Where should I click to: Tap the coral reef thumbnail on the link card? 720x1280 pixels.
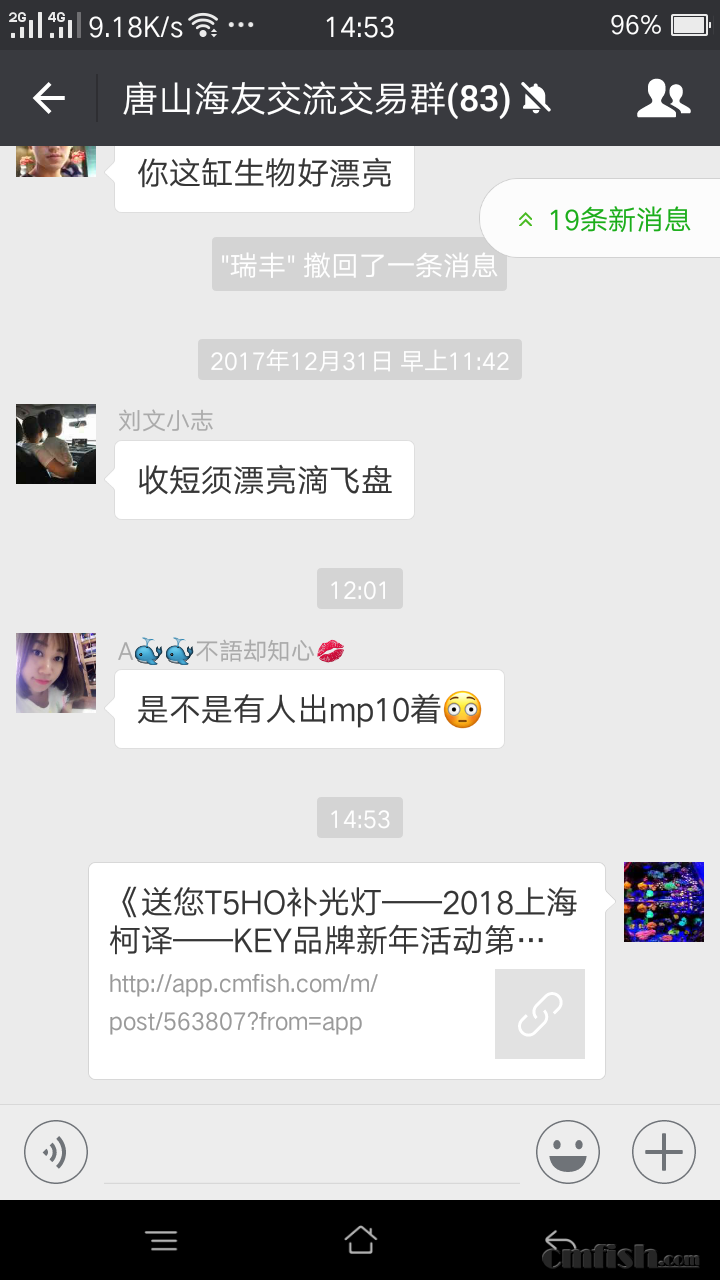pyautogui.click(x=663, y=901)
